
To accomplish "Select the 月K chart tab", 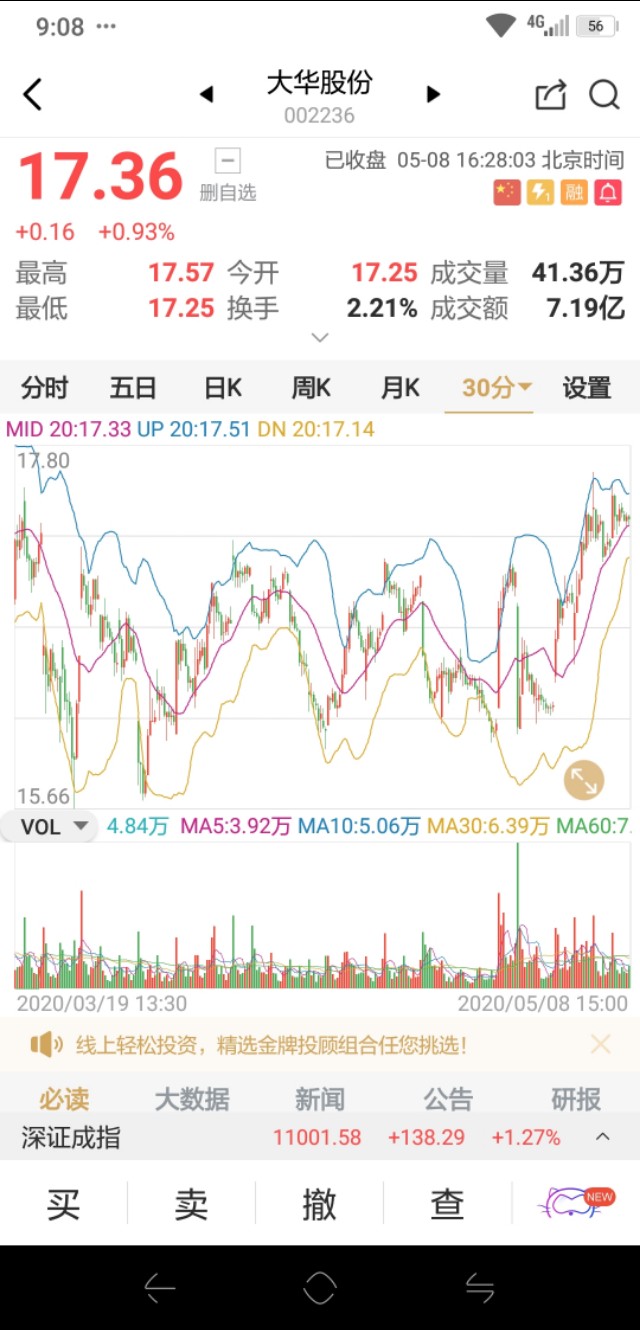I will coord(400,388).
